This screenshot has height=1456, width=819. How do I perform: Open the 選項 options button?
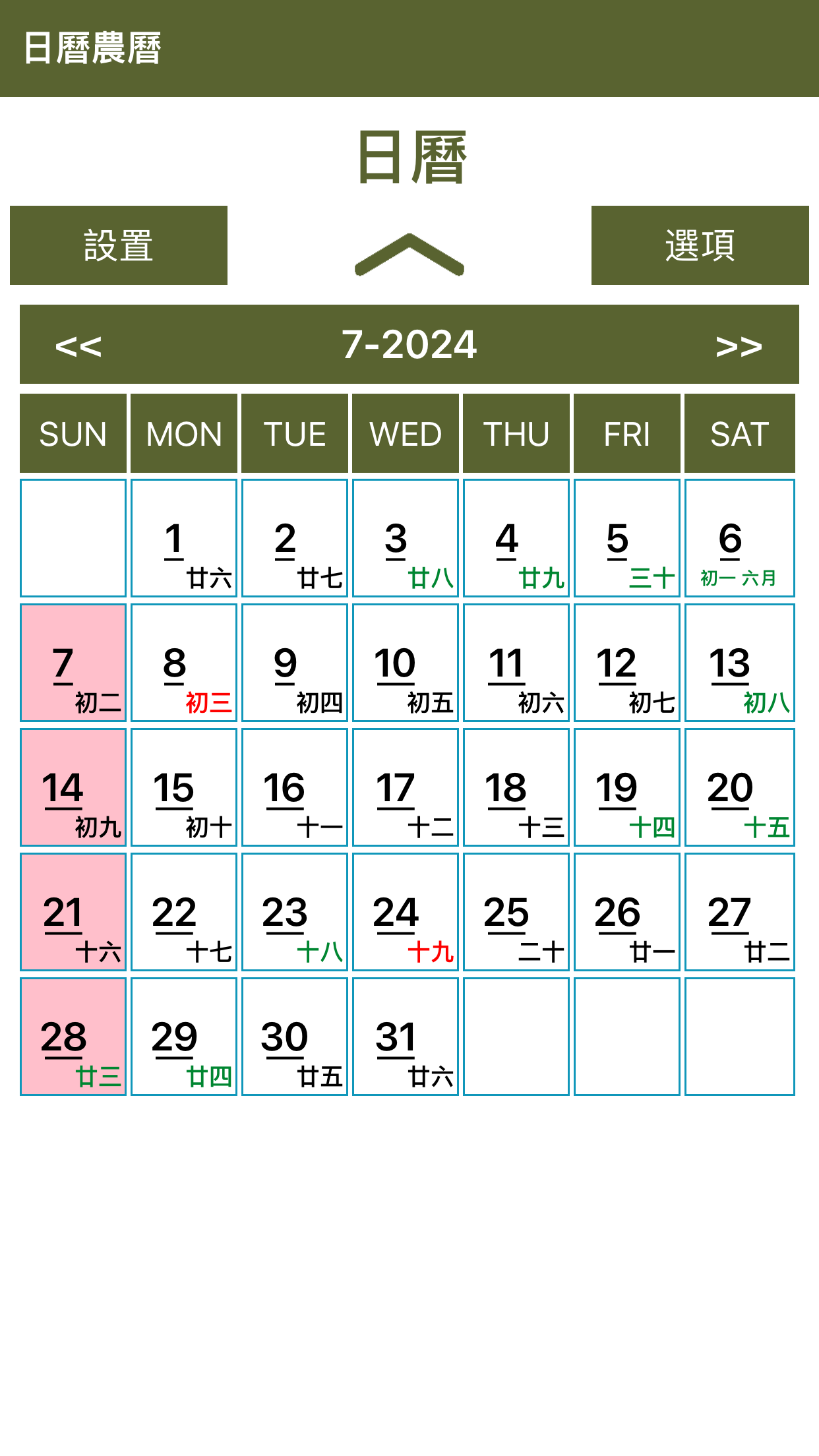(x=700, y=245)
